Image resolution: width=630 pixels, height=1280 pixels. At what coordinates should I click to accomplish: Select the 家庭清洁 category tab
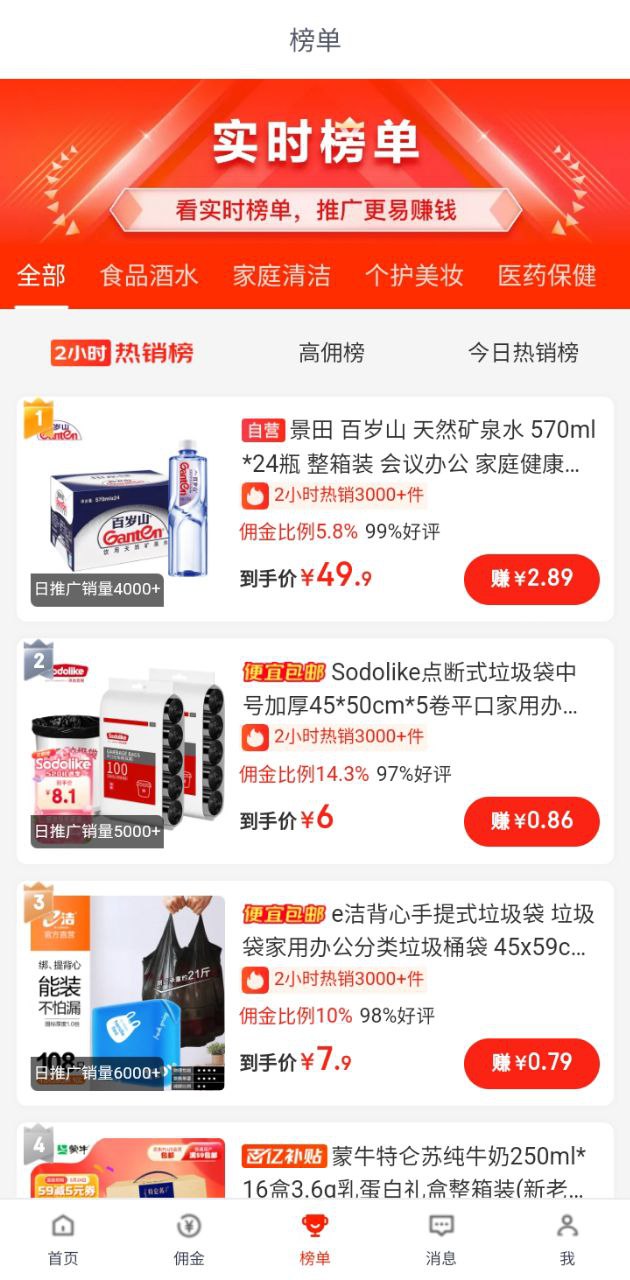pos(281,276)
